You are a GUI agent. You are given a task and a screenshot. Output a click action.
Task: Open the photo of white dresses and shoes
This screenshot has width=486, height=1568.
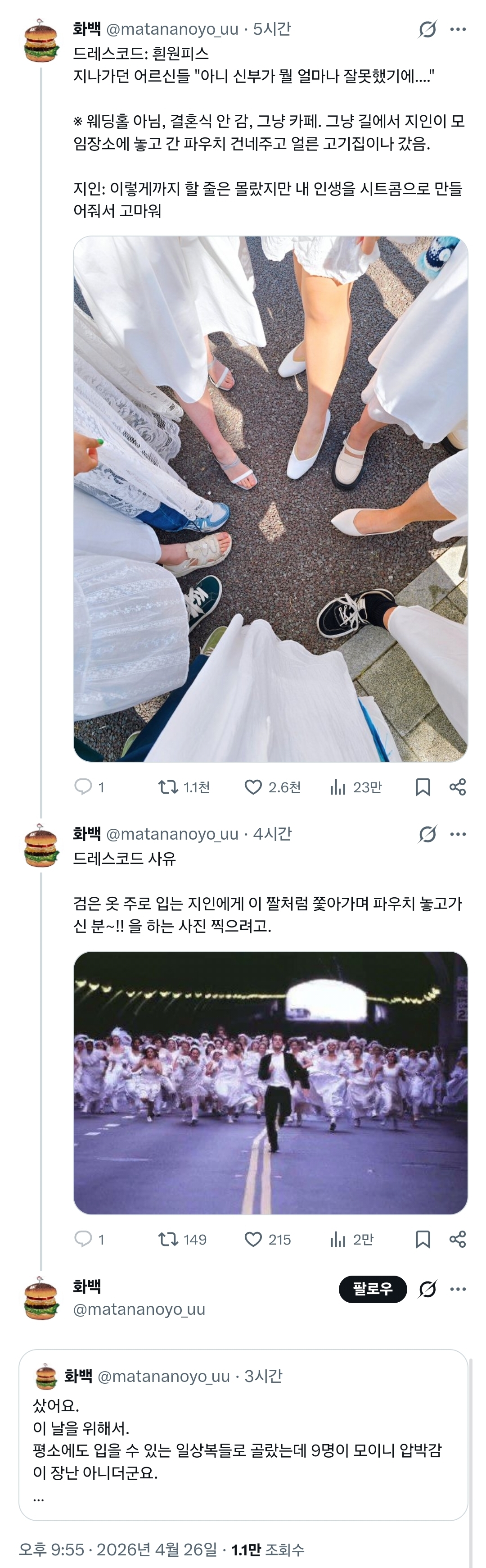click(x=270, y=499)
